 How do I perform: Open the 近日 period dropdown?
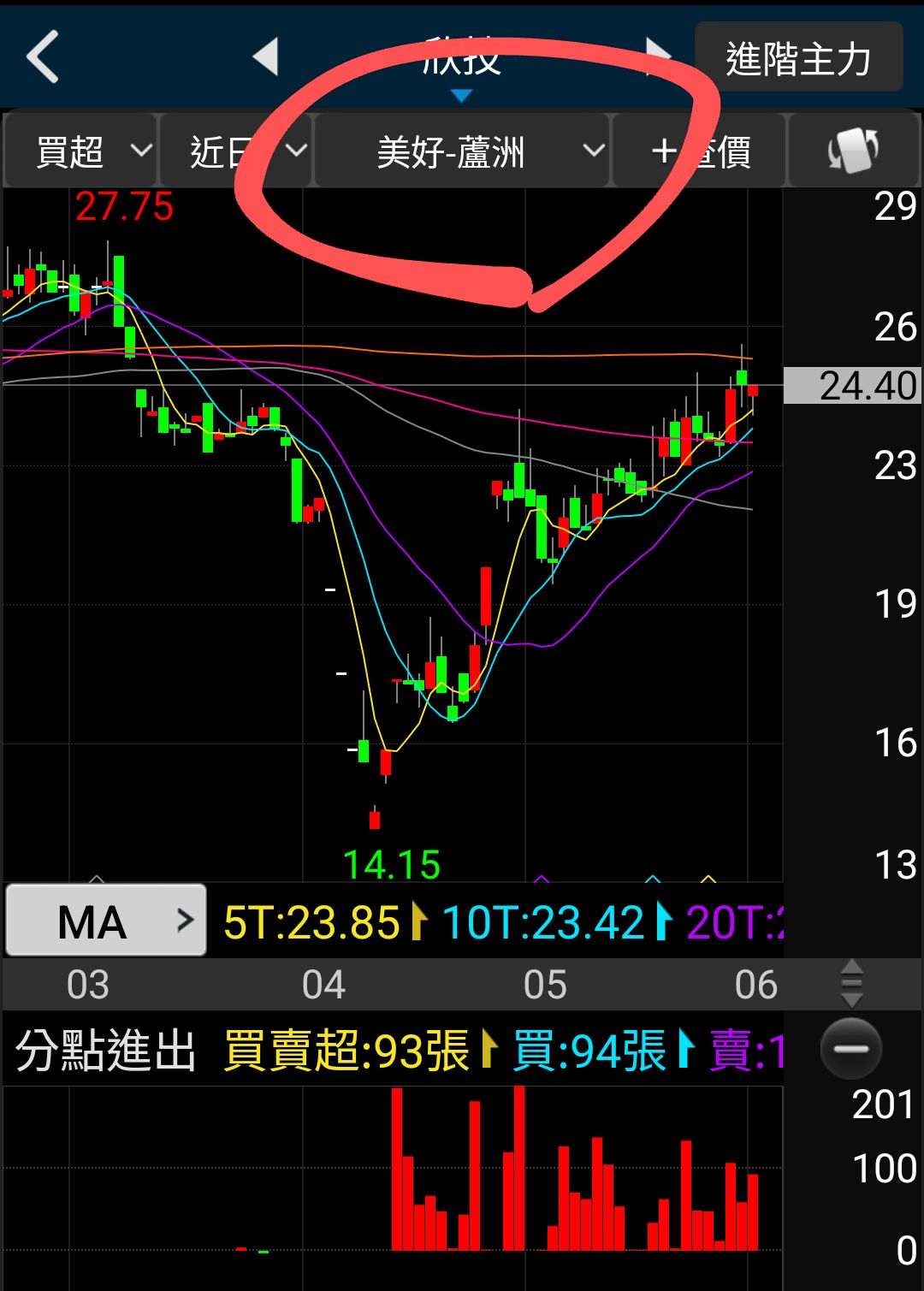[x=235, y=152]
